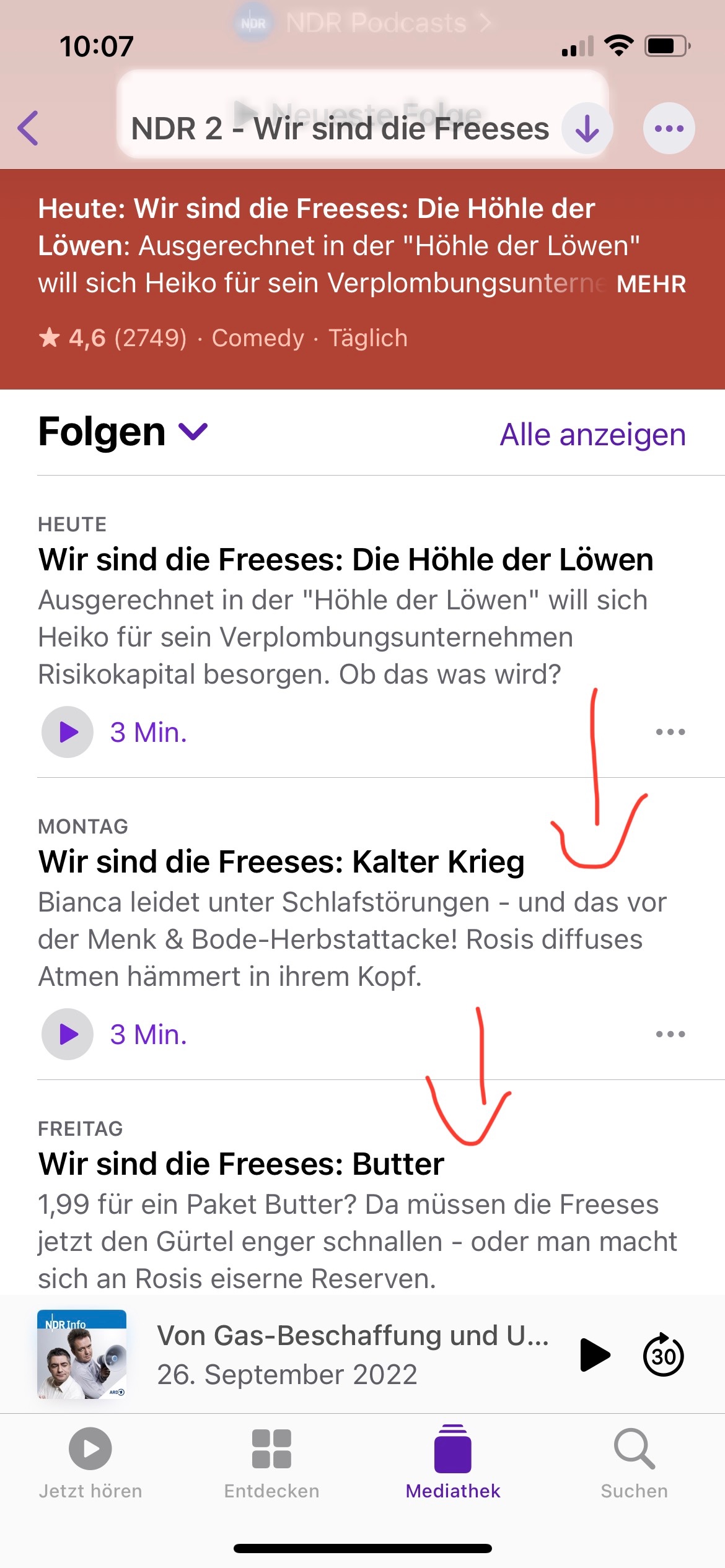725x1568 pixels.
Task: Go back to the previous screen
Action: coord(29,129)
